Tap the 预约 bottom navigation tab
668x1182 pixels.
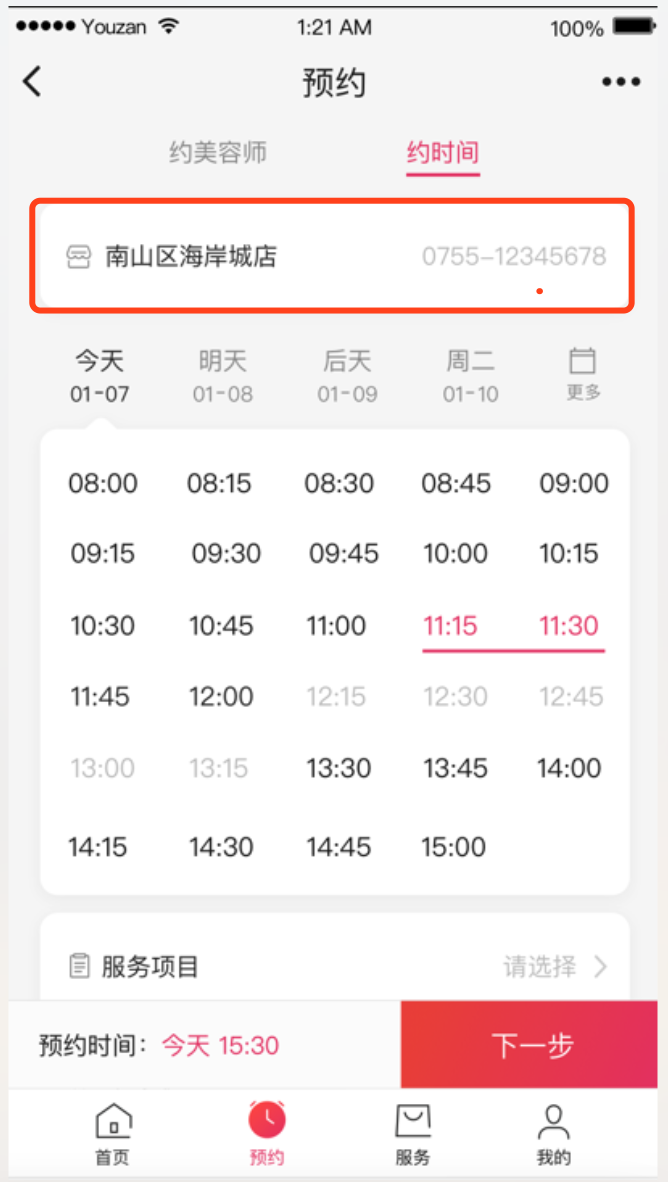pyautogui.click(x=267, y=1135)
